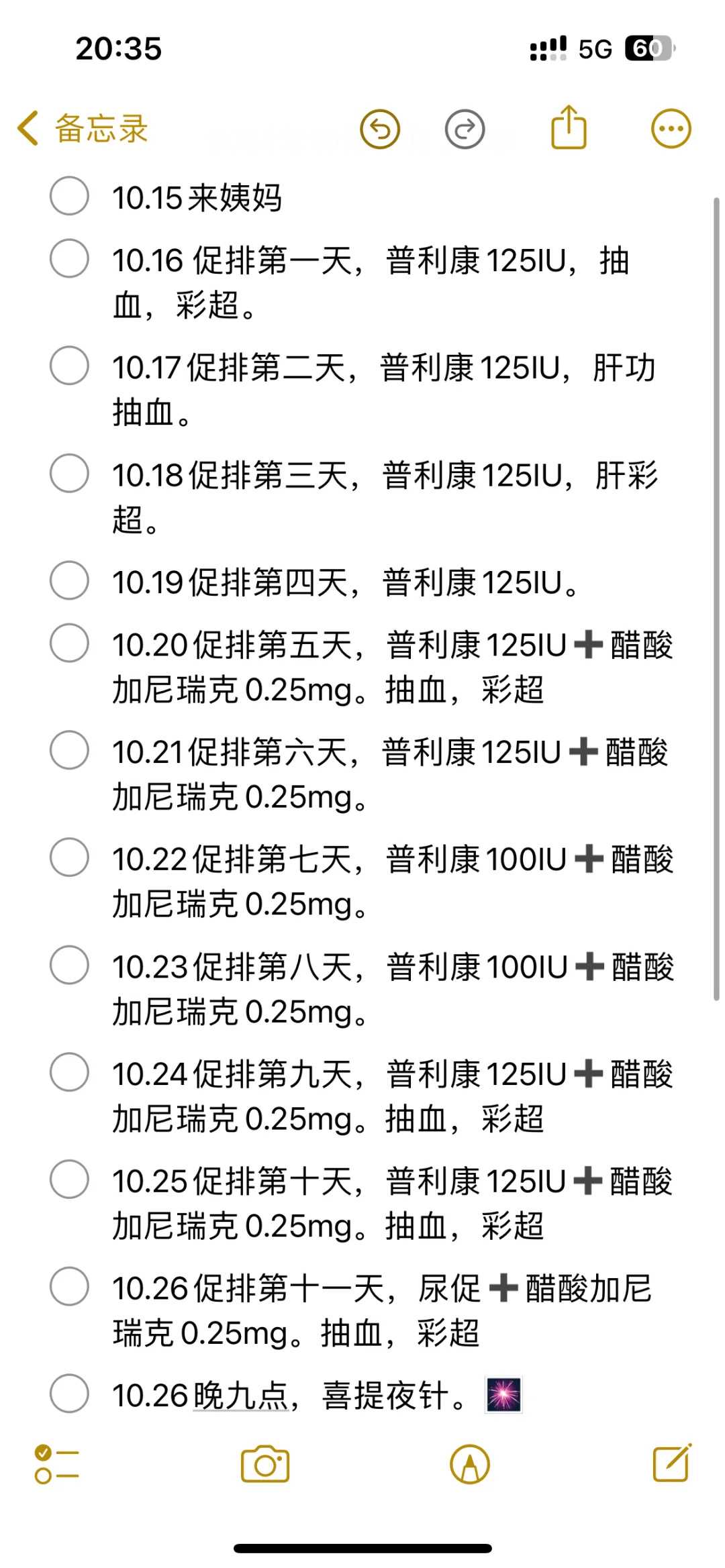
Task: Mark the 10.18 促排第三天 entry as done
Action: (69, 472)
